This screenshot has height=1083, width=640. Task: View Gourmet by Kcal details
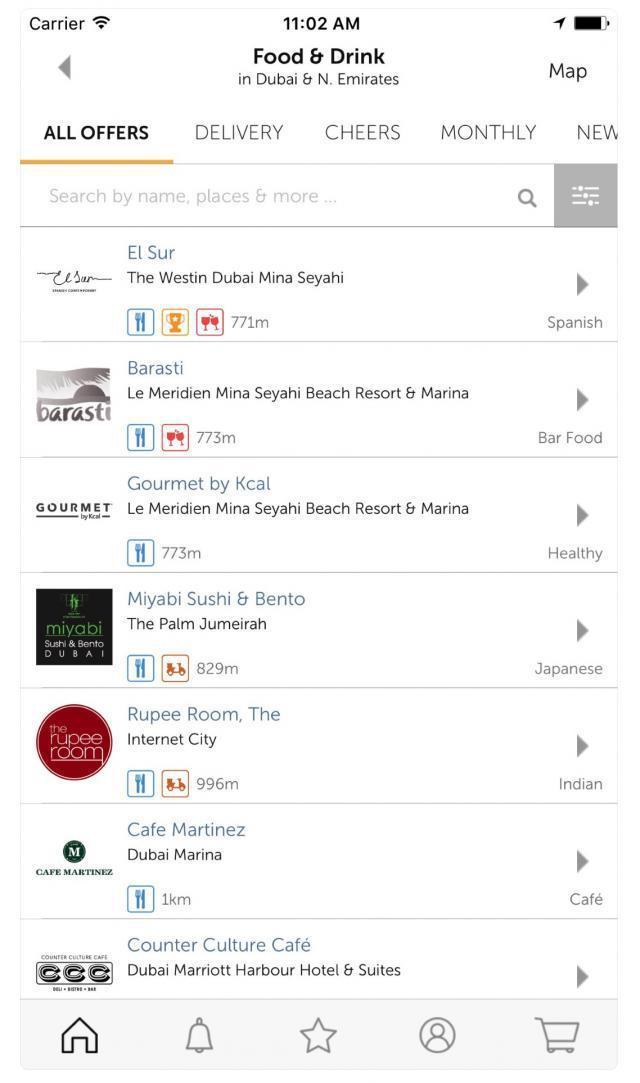pyautogui.click(x=319, y=515)
